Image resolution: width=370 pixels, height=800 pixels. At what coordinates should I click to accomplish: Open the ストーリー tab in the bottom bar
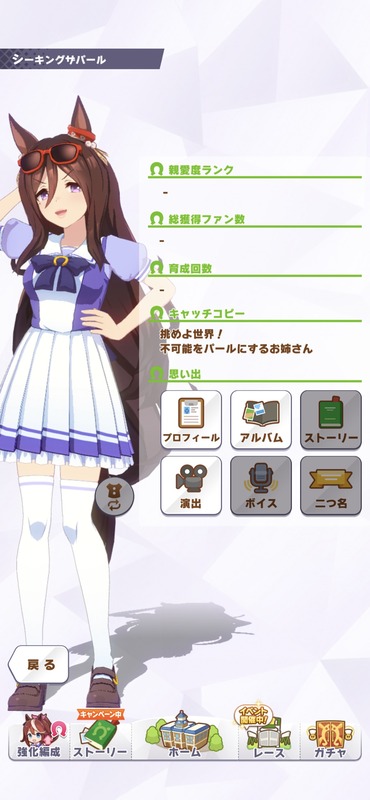point(100,738)
